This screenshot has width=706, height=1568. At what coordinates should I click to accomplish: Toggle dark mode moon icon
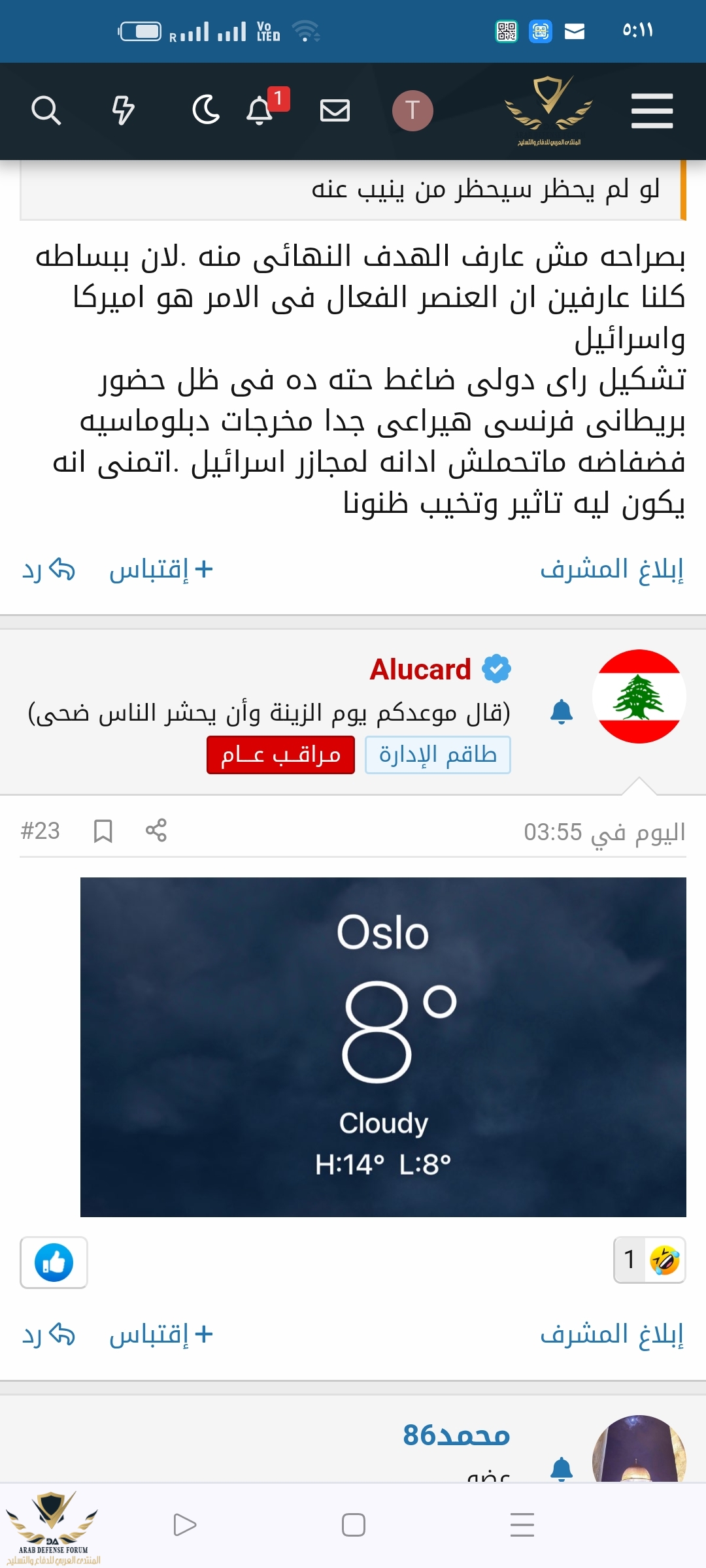point(206,110)
